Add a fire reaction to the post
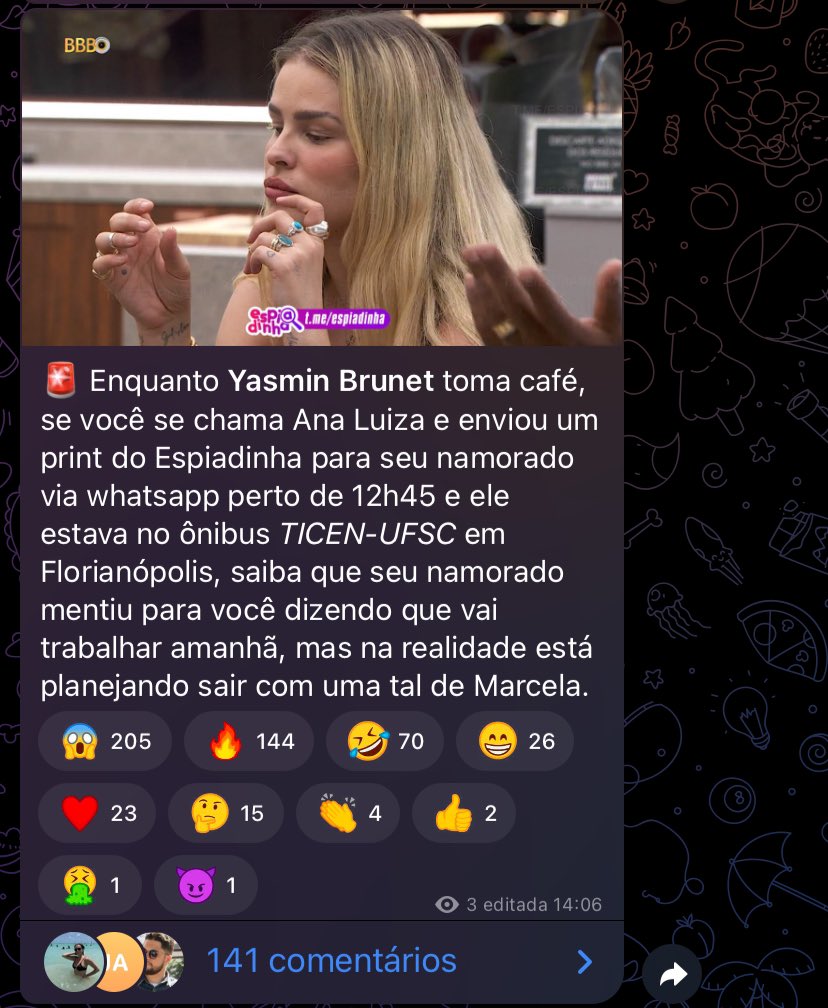 click(x=249, y=741)
